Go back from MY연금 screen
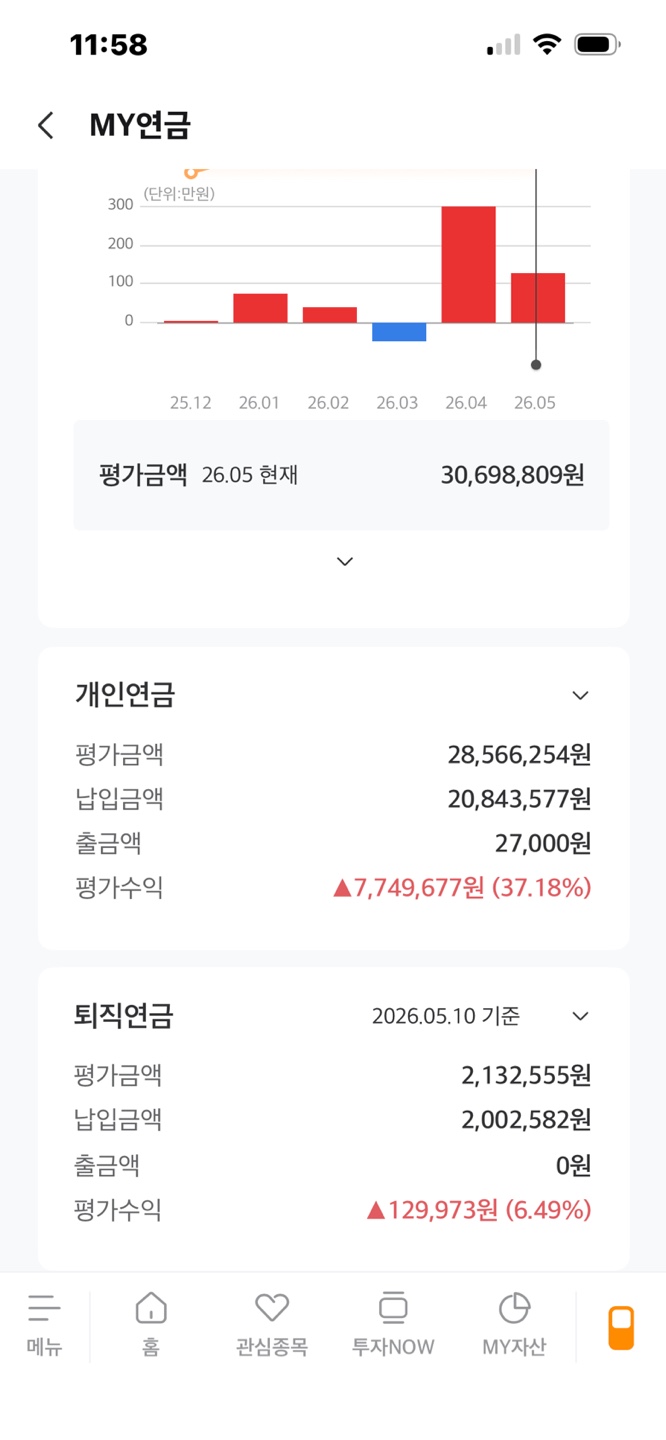The width and height of the screenshot is (666, 1440). tap(45, 125)
